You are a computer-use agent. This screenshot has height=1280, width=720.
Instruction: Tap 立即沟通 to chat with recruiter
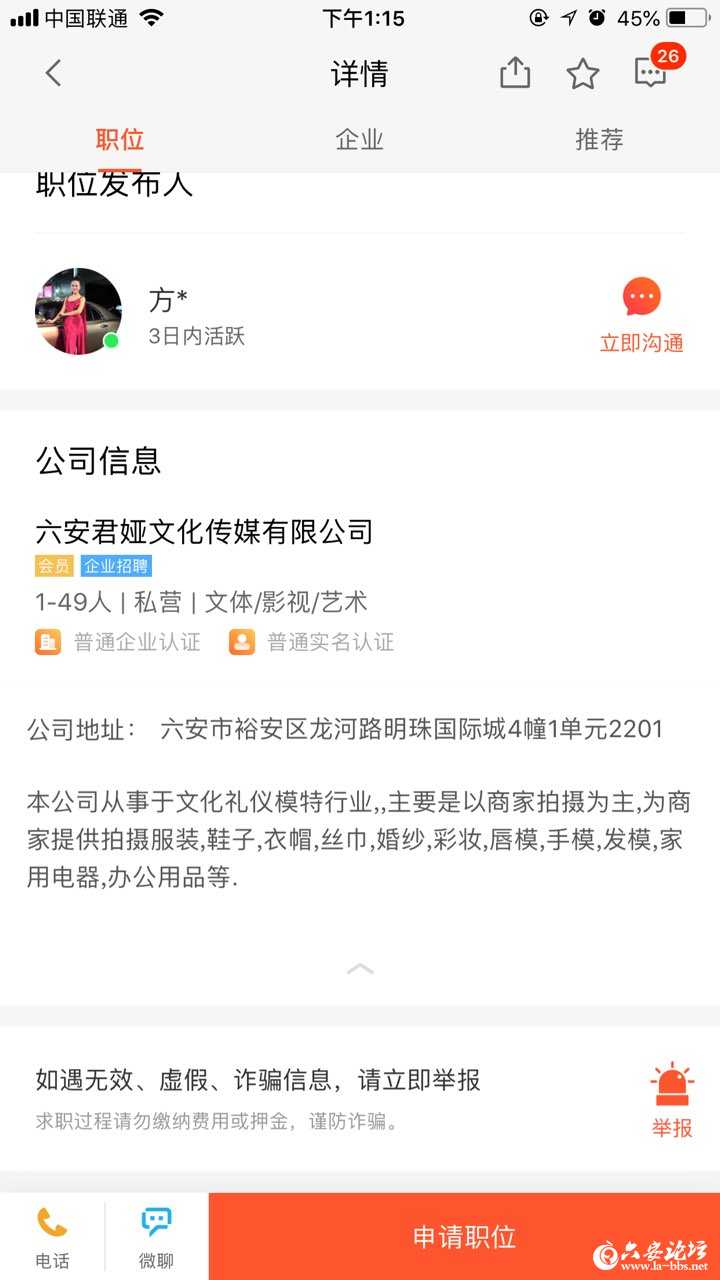pyautogui.click(x=641, y=315)
